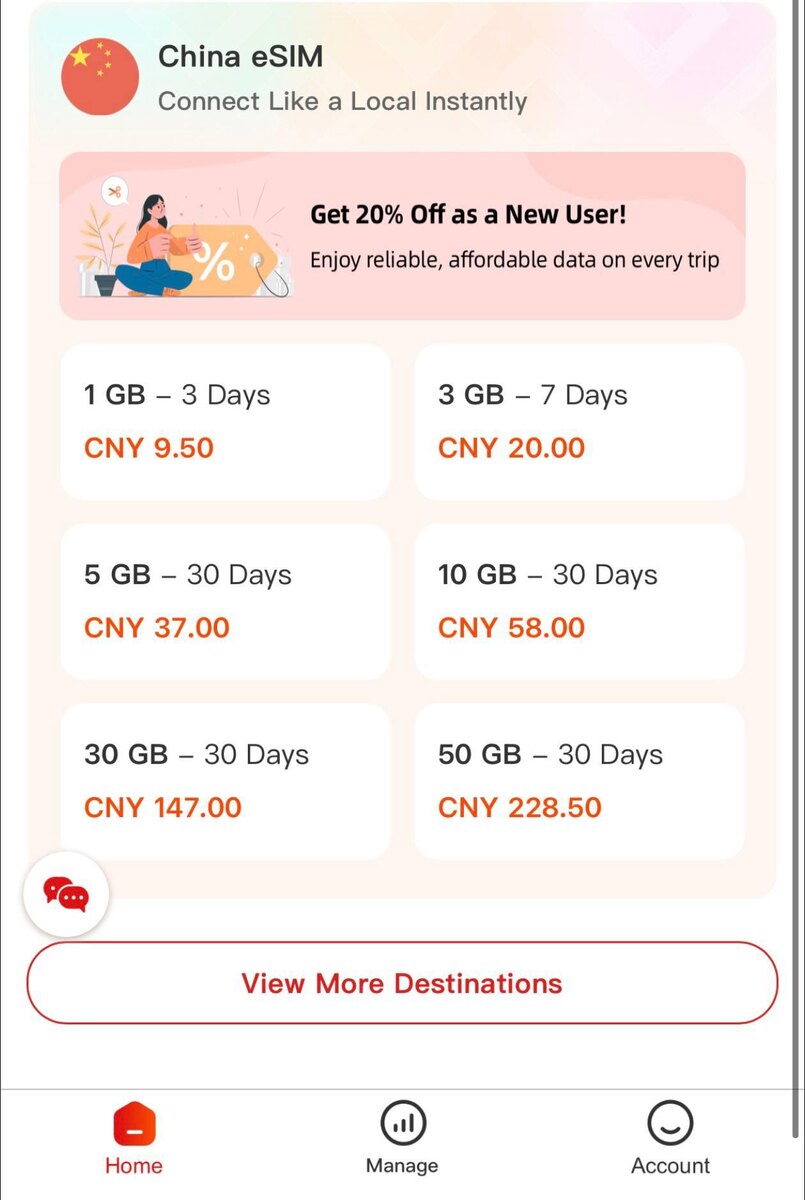This screenshot has height=1200, width=805.
Task: Tap View More Destinations
Action: coord(402,983)
